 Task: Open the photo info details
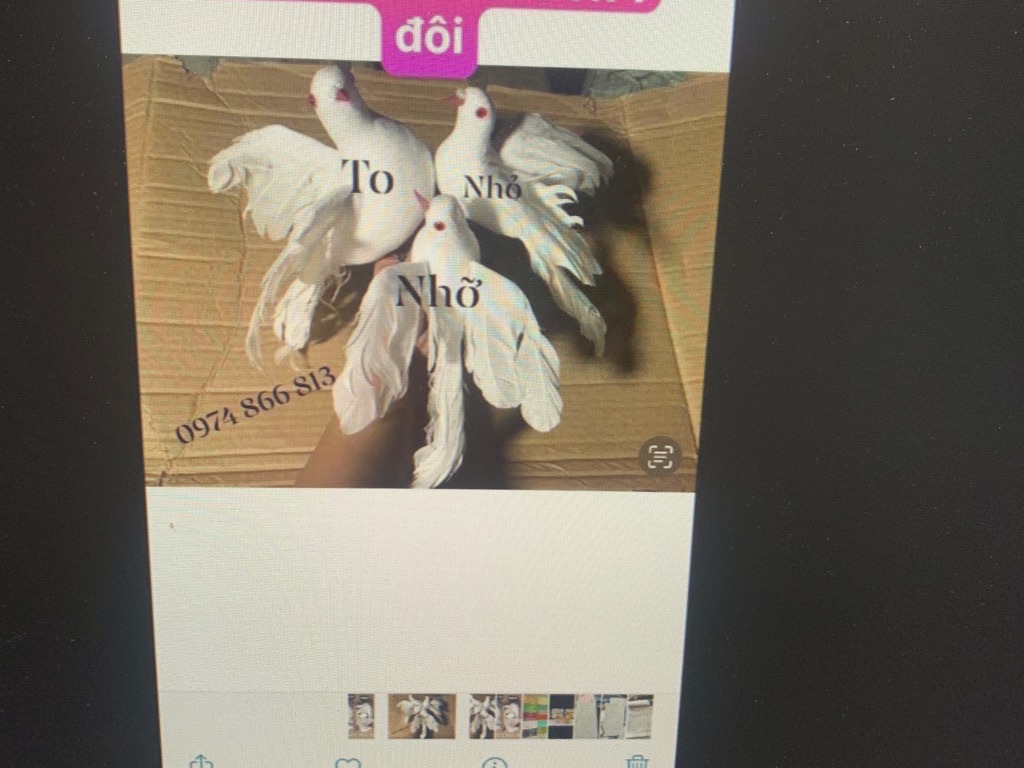point(494,763)
